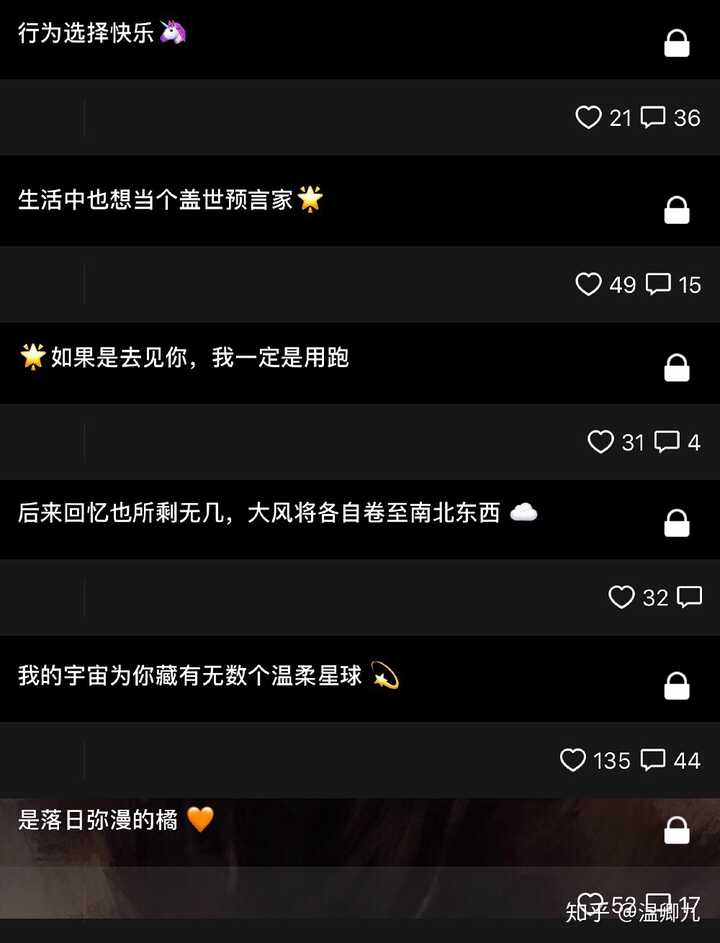
Task: Tap lock icon on 行为选择快乐 post
Action: pos(677,43)
